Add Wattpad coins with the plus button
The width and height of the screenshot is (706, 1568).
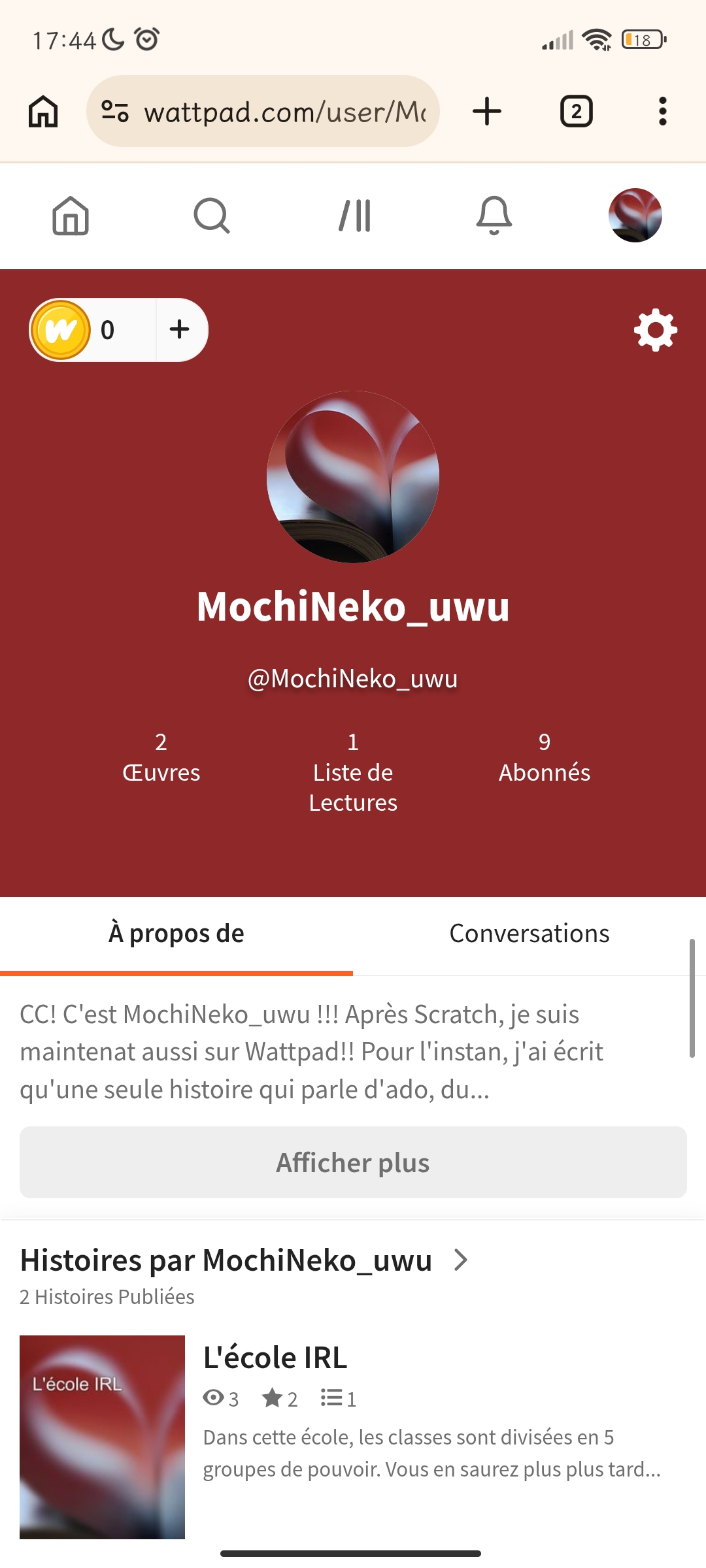pos(180,330)
